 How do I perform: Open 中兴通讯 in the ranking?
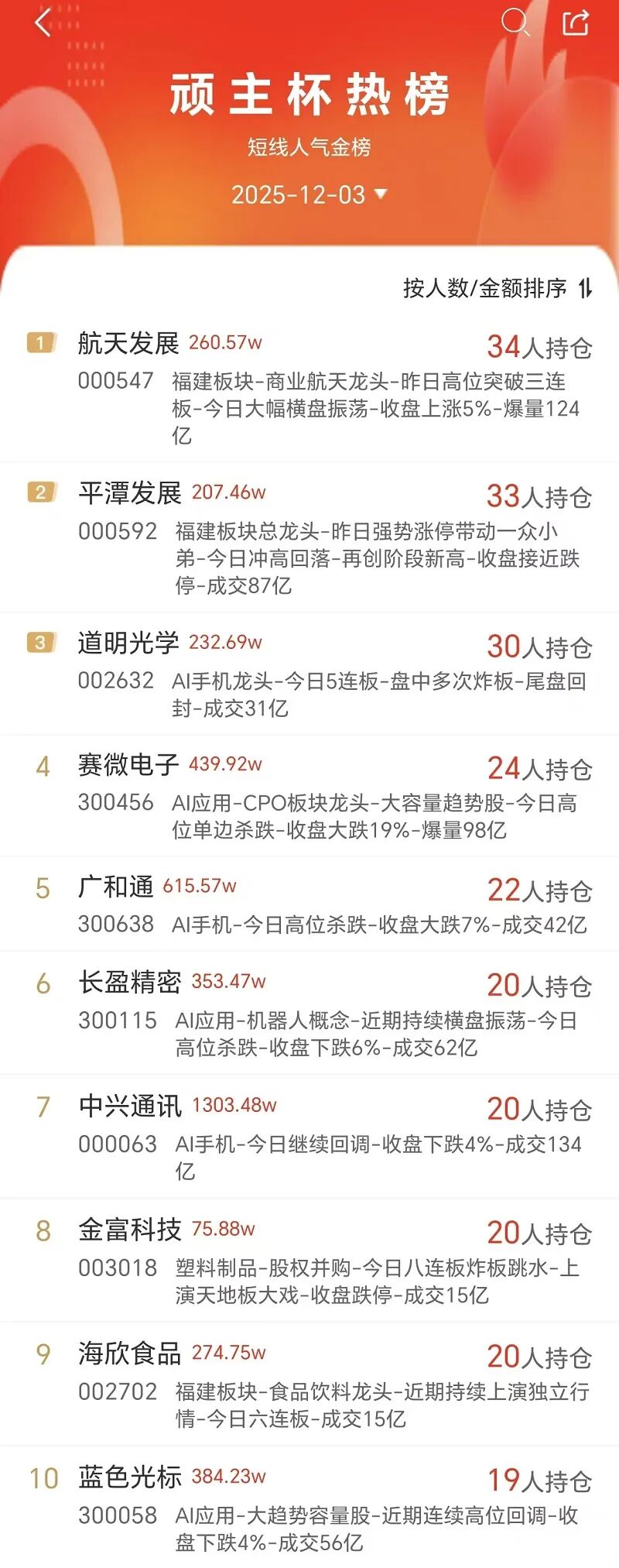coord(309,1137)
